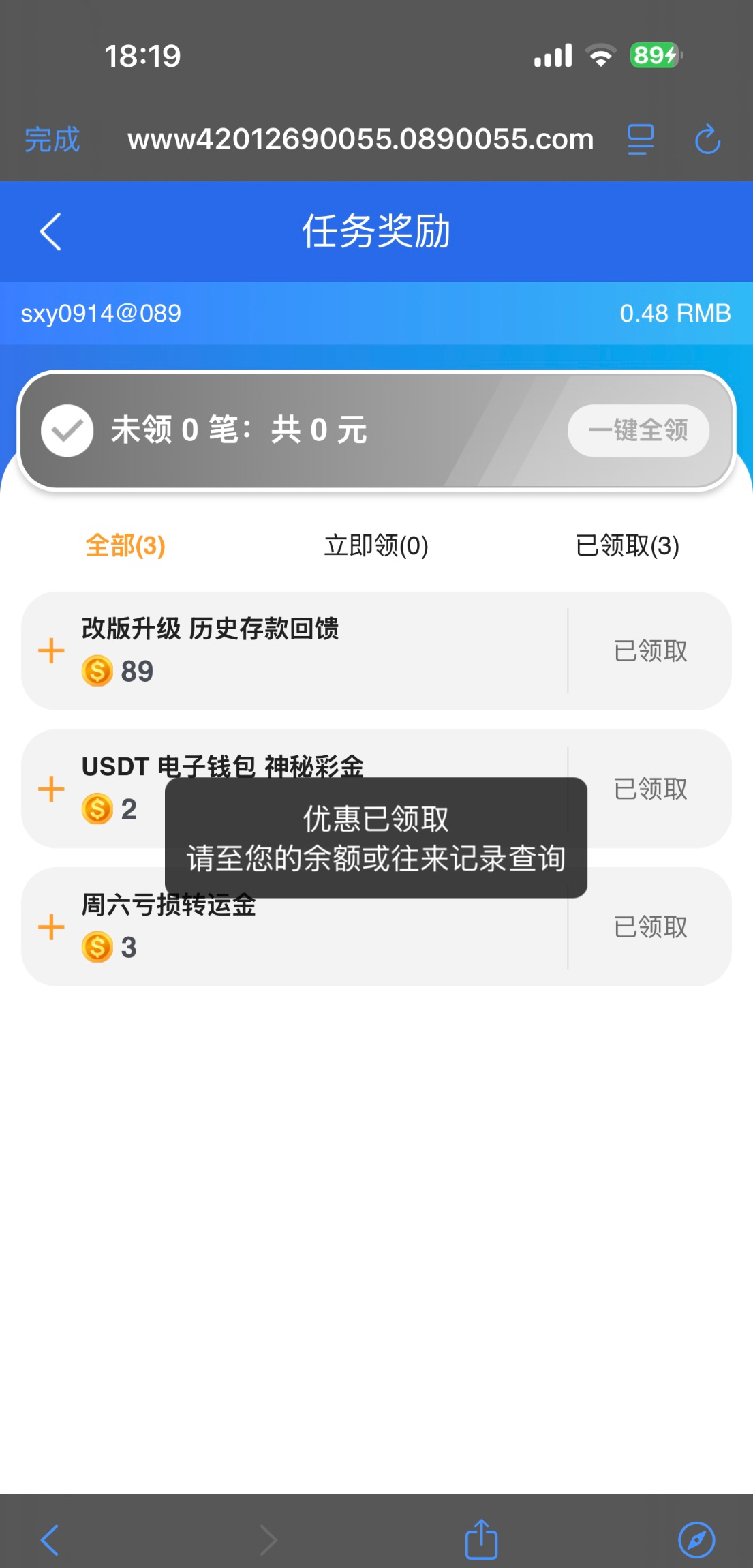Viewport: 753px width, 1568px height.
Task: Go back from 任务奖励 page
Action: tap(51, 232)
